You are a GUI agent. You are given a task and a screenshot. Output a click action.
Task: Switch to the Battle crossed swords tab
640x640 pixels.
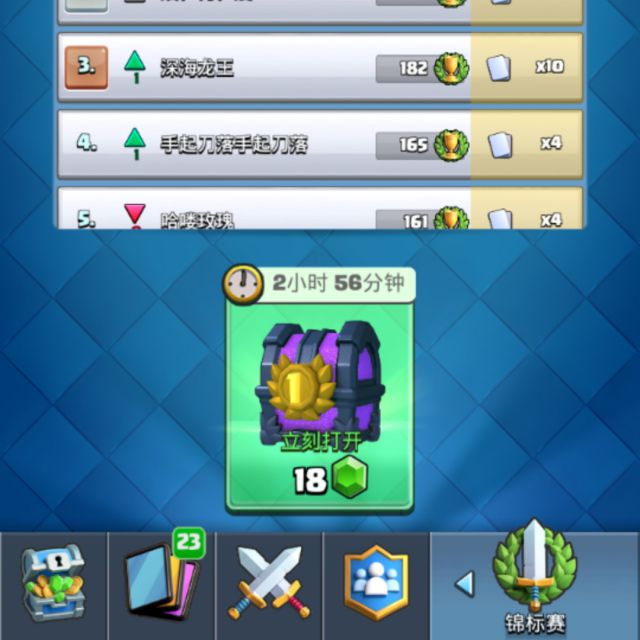click(268, 585)
